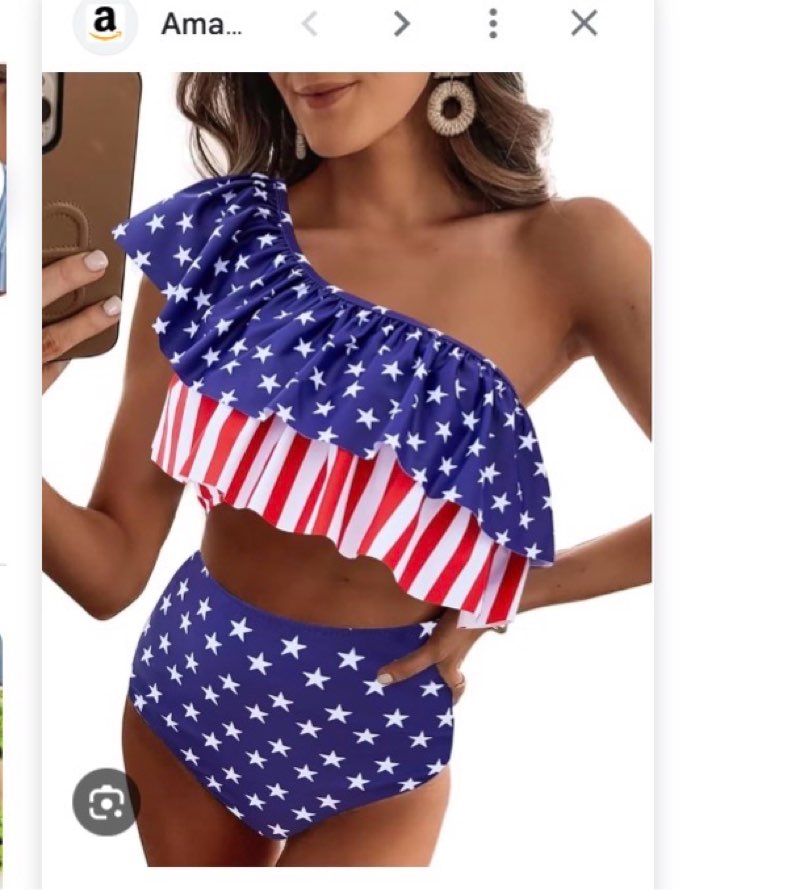
Task: Close the image preview panel
Action: tap(584, 23)
